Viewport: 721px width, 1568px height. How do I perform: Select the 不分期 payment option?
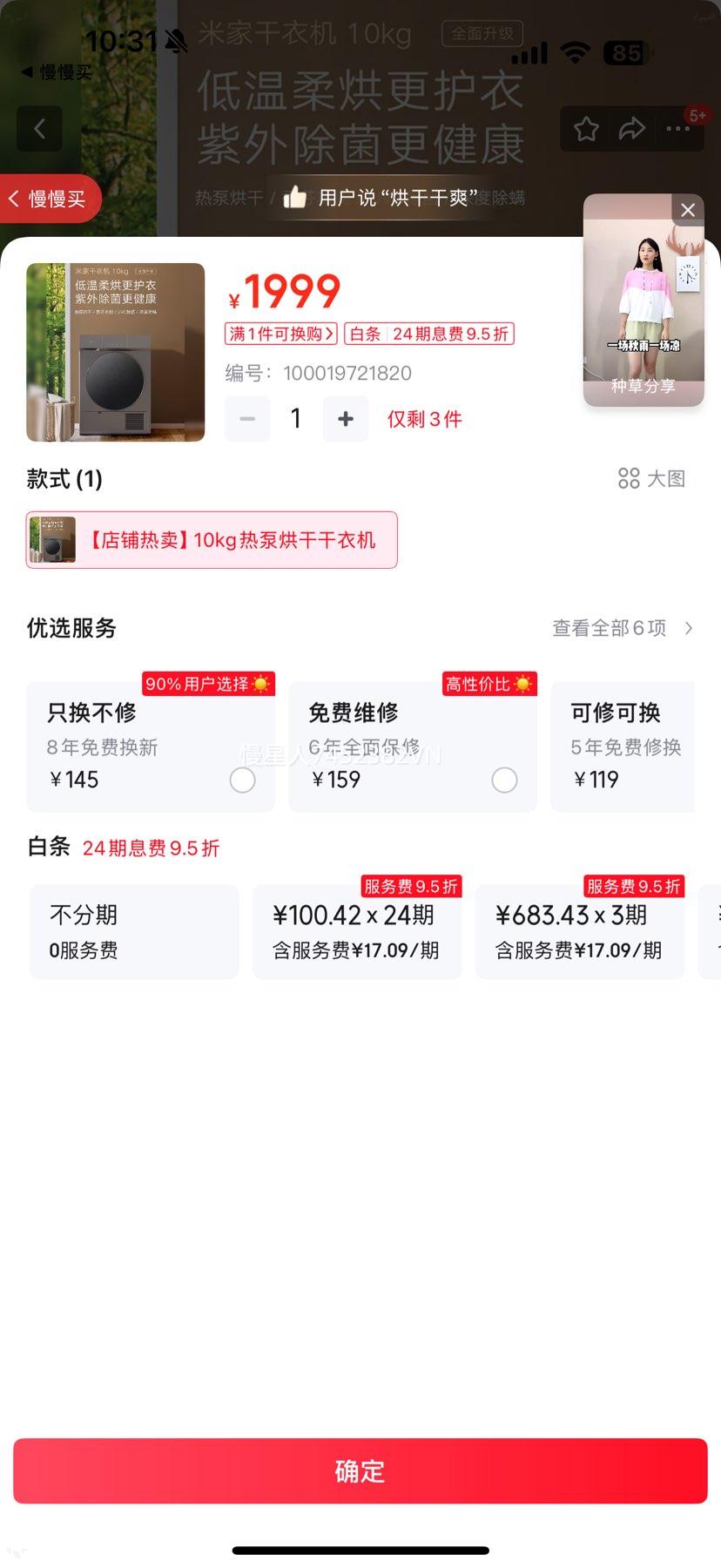(133, 931)
